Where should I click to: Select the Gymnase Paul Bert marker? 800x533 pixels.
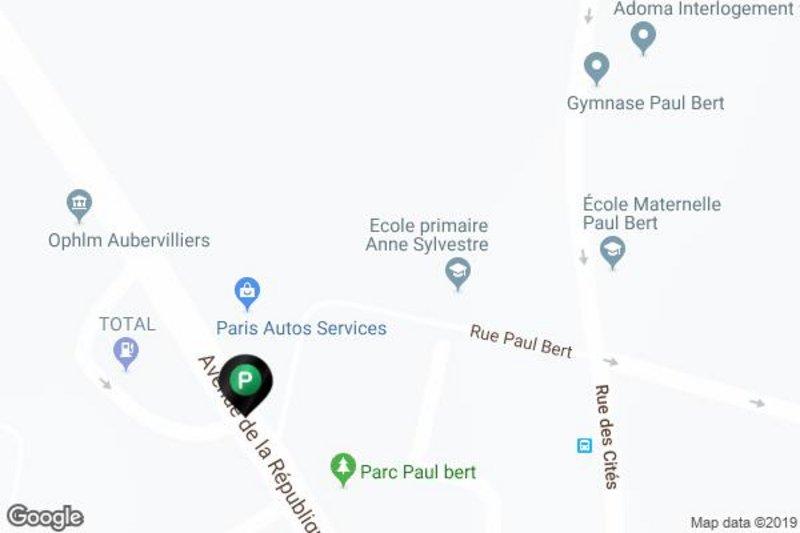point(597,68)
